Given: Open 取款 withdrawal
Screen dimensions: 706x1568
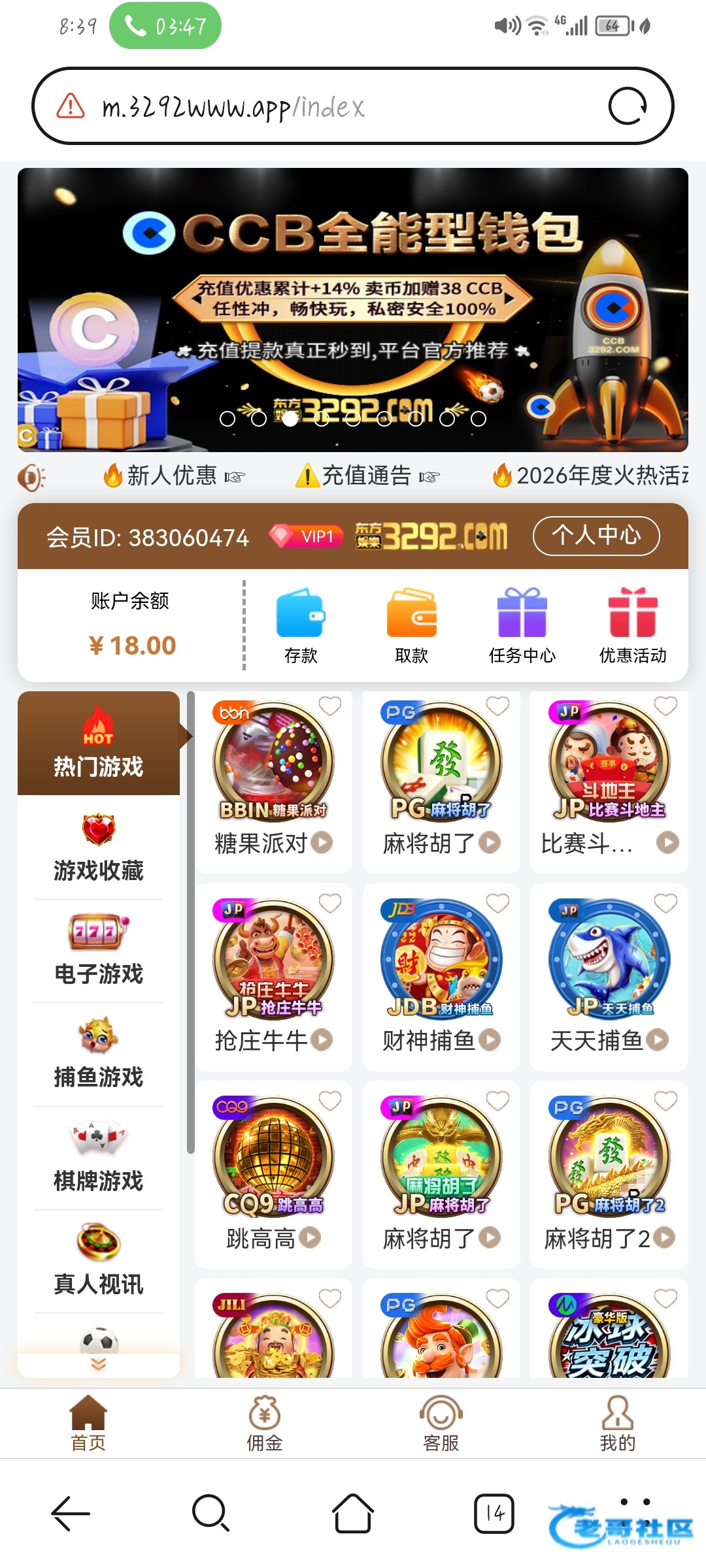Looking at the screenshot, I should pos(411,625).
